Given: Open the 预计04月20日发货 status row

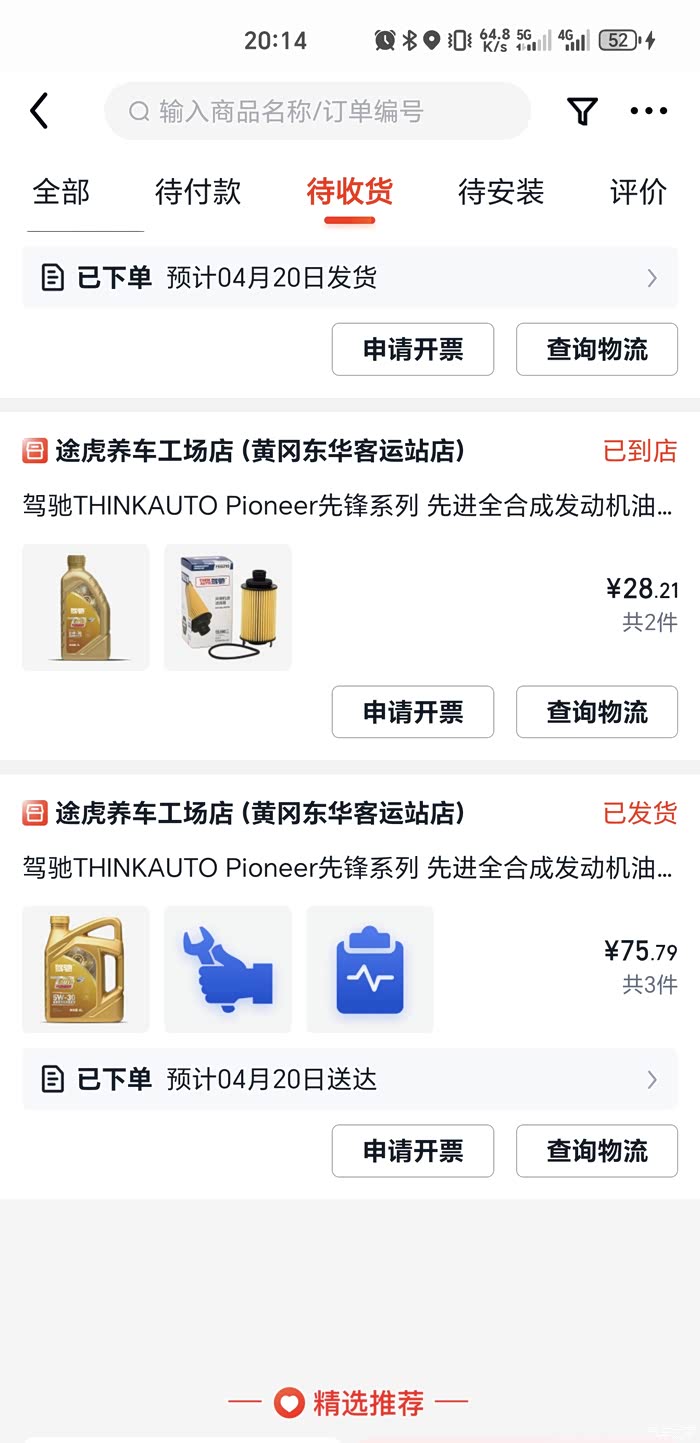Looking at the screenshot, I should point(349,278).
